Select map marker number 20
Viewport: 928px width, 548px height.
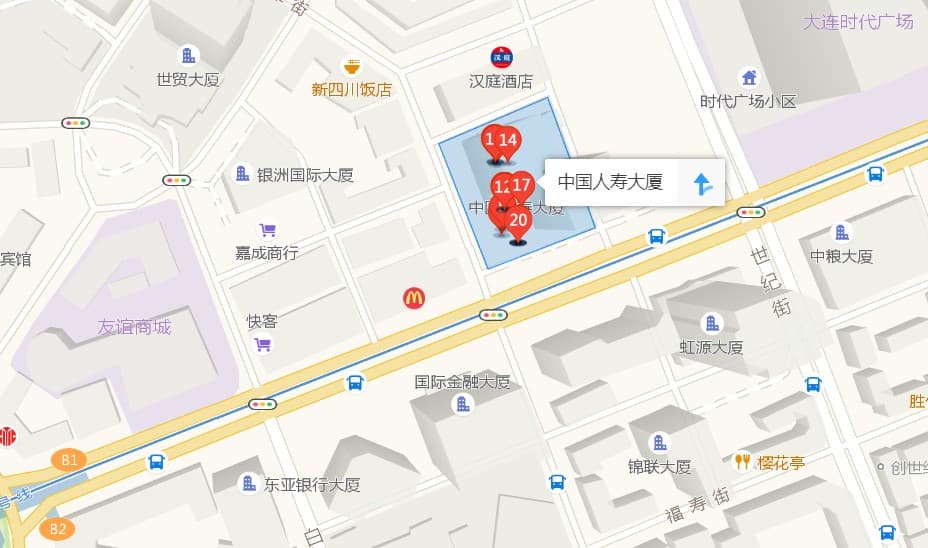[x=518, y=222]
